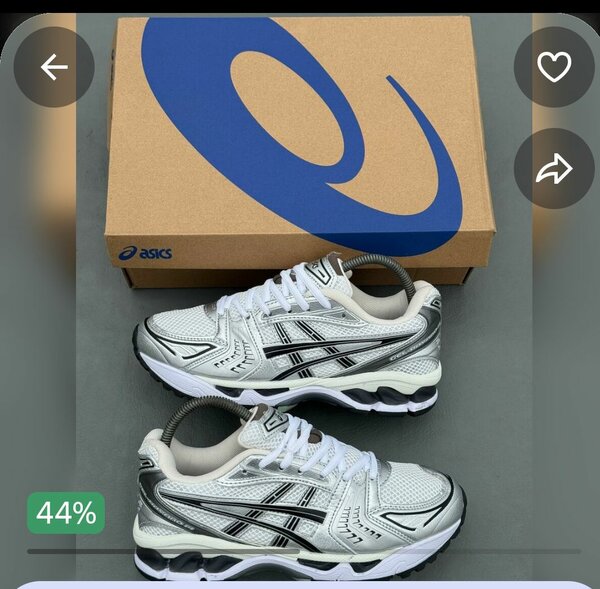Share this sneaker listing
Screen dimensions: 600x589
pyautogui.click(x=554, y=169)
